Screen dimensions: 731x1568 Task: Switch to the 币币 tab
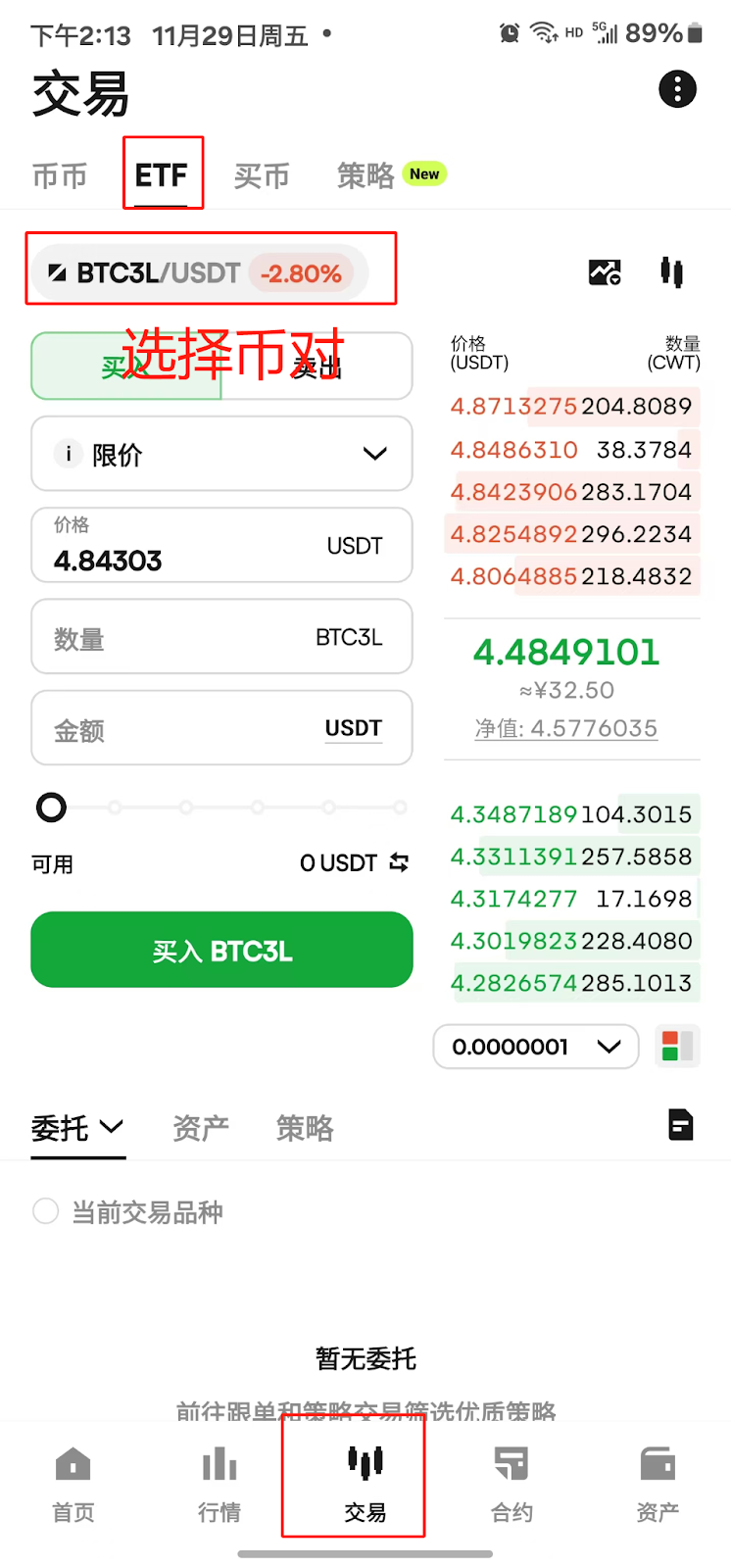pyautogui.click(x=60, y=175)
